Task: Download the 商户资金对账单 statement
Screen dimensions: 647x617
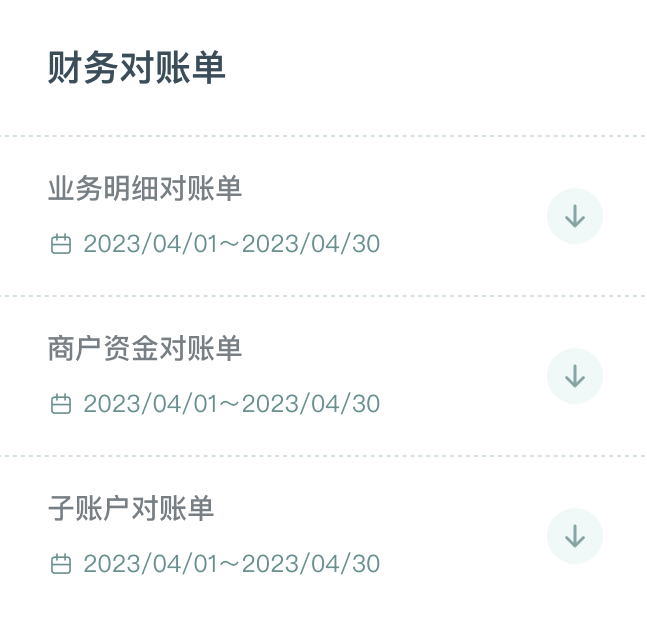Action: pyautogui.click(x=575, y=376)
